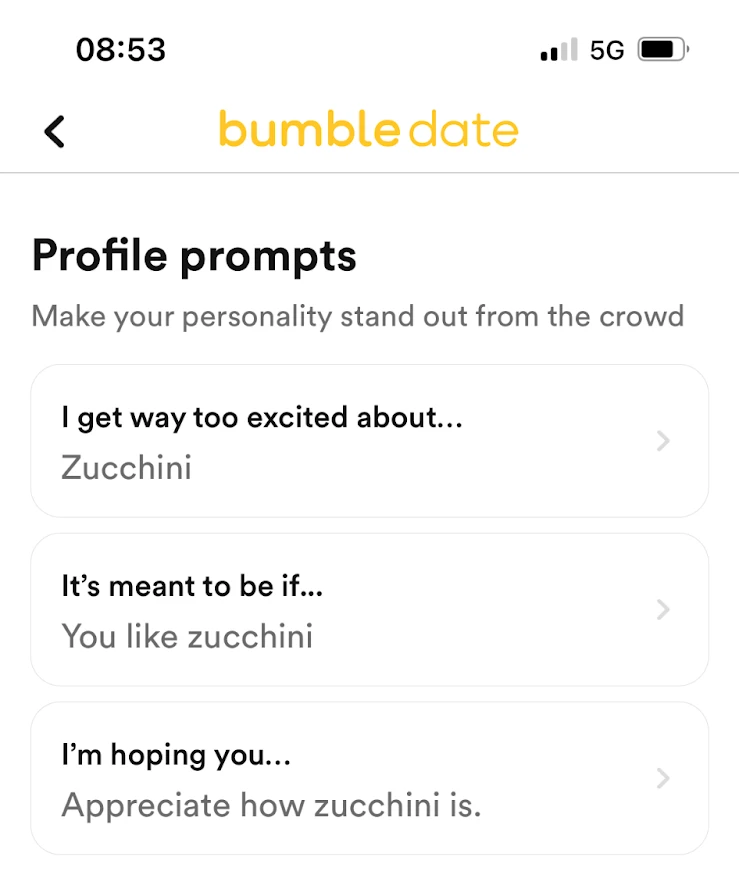Select the personality tagline under the heading
Screen dimensions: 739x870
(358, 316)
